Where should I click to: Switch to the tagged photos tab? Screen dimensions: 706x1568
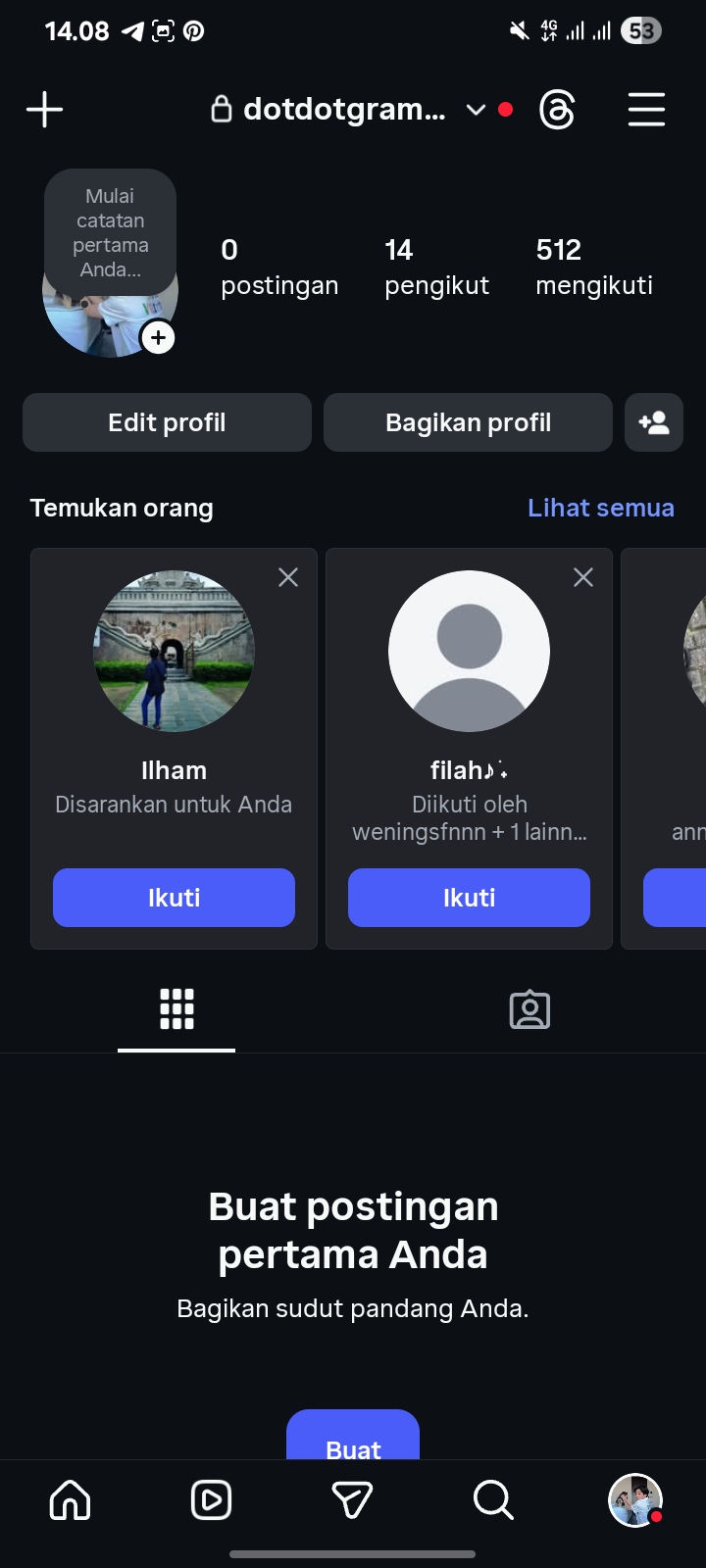point(529,1009)
